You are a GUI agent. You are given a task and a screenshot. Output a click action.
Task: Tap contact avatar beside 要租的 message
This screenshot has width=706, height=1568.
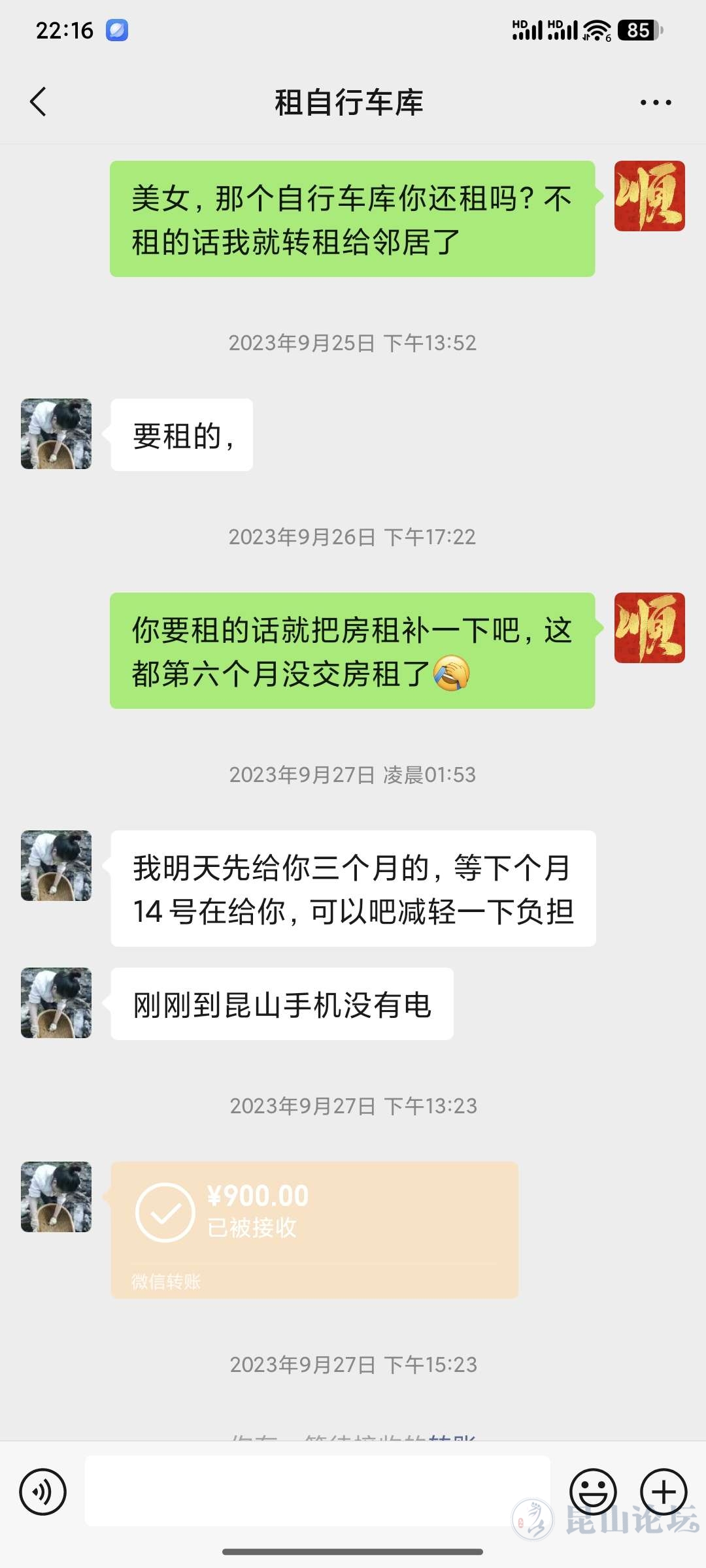click(x=56, y=434)
